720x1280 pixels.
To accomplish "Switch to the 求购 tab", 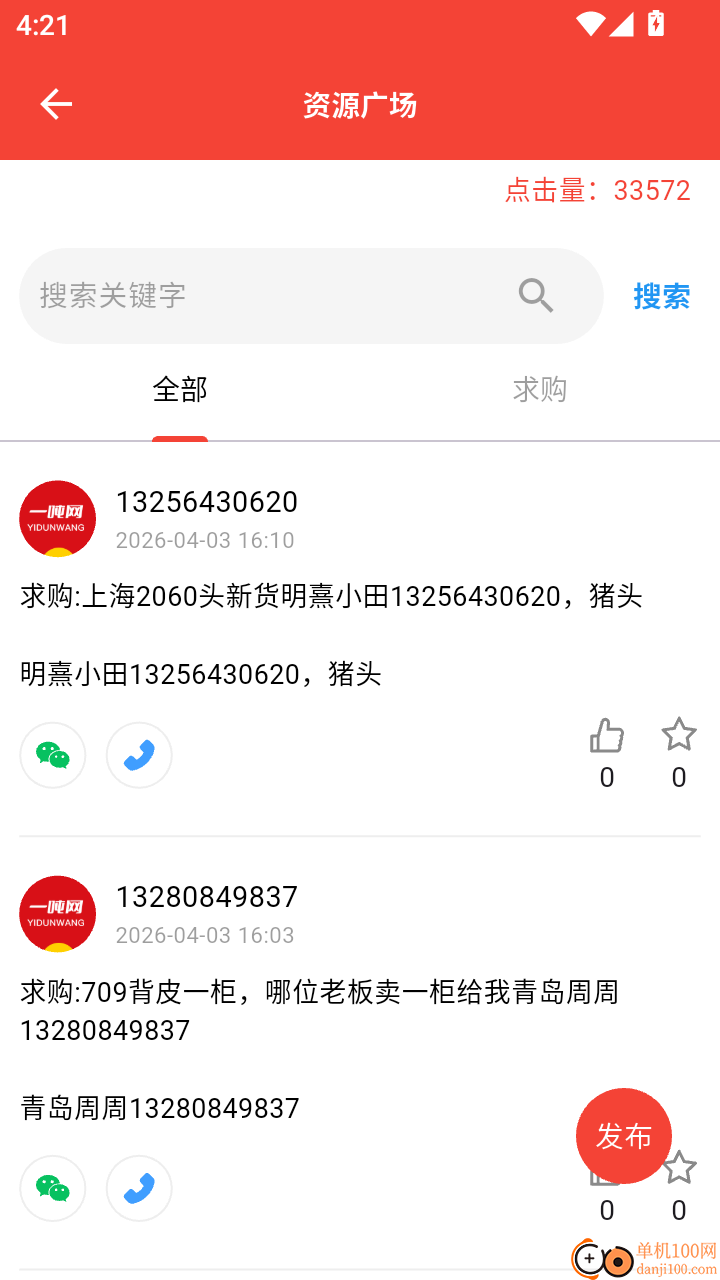I will pos(540,390).
